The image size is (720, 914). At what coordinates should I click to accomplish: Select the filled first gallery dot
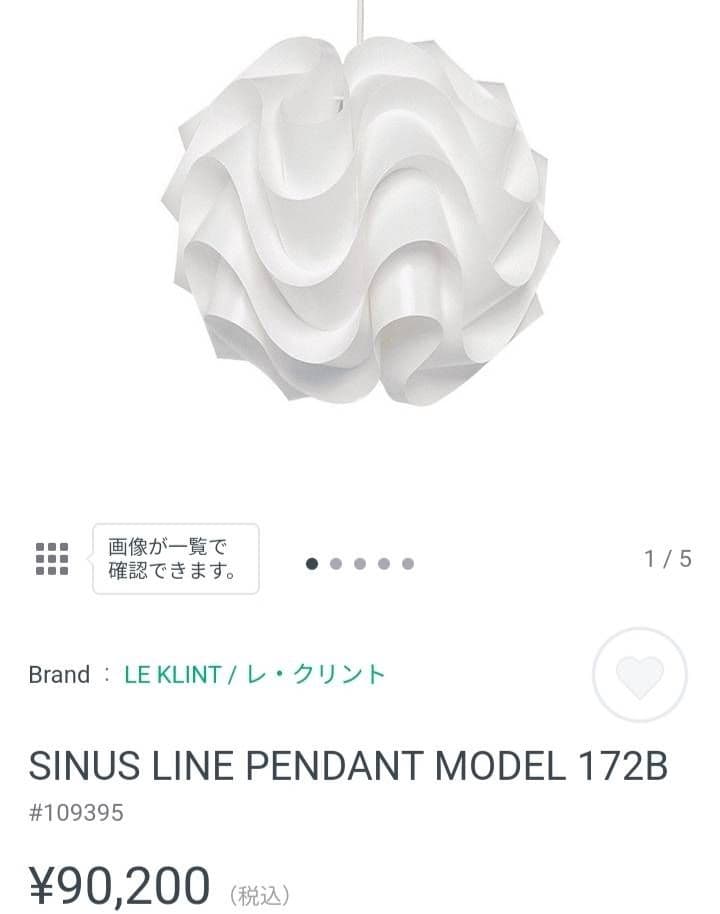(312, 565)
